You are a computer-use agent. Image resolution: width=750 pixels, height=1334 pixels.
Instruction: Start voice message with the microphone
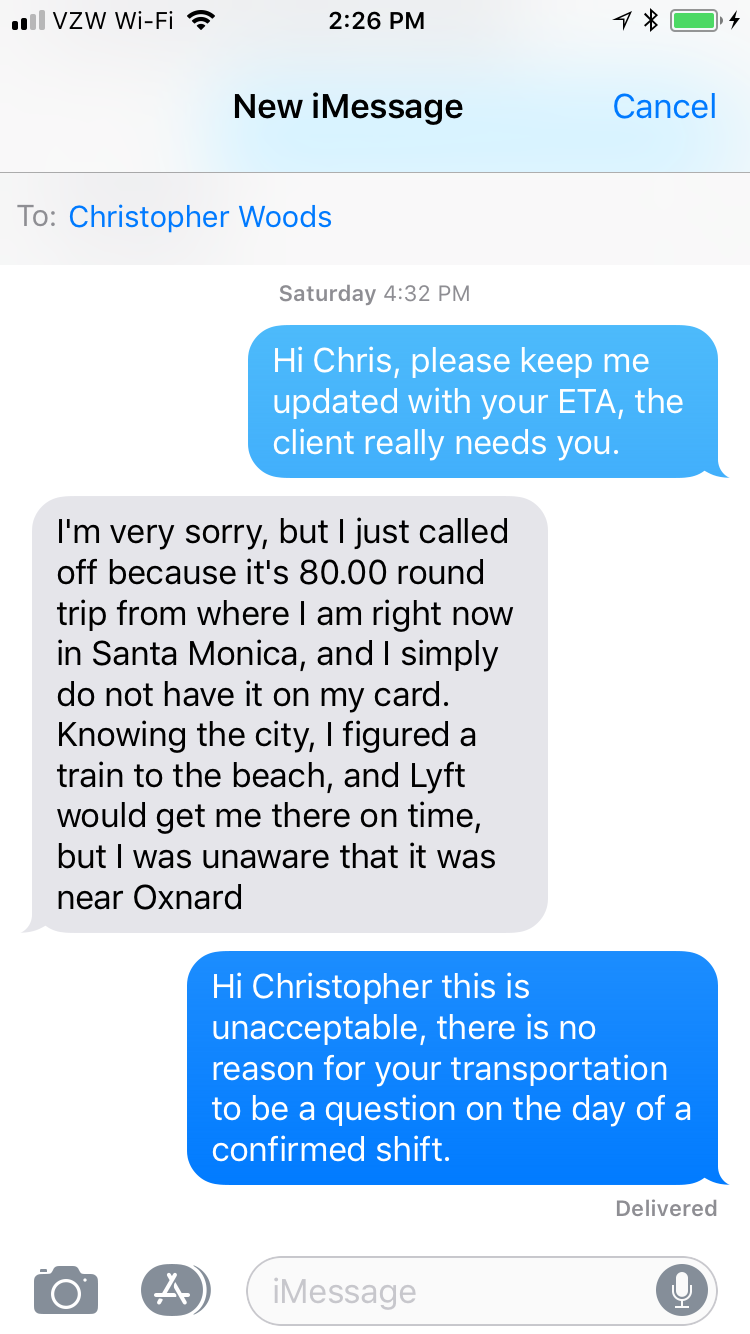point(682,1290)
